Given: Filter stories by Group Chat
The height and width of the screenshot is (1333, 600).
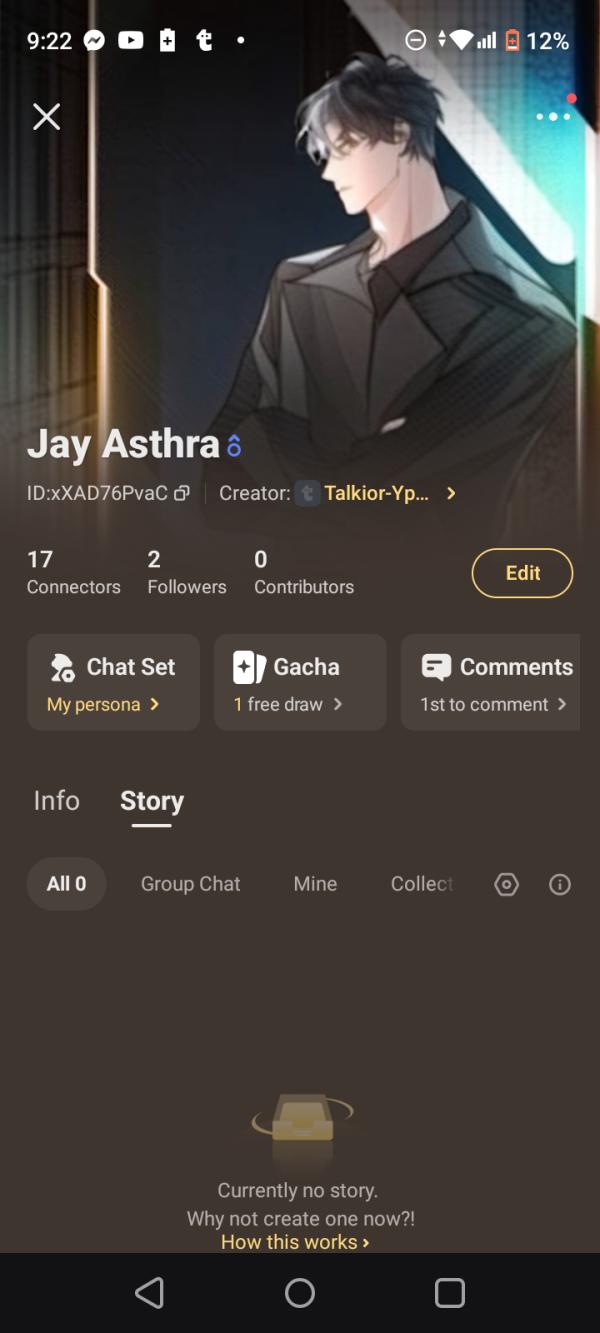Looking at the screenshot, I should coord(190,884).
